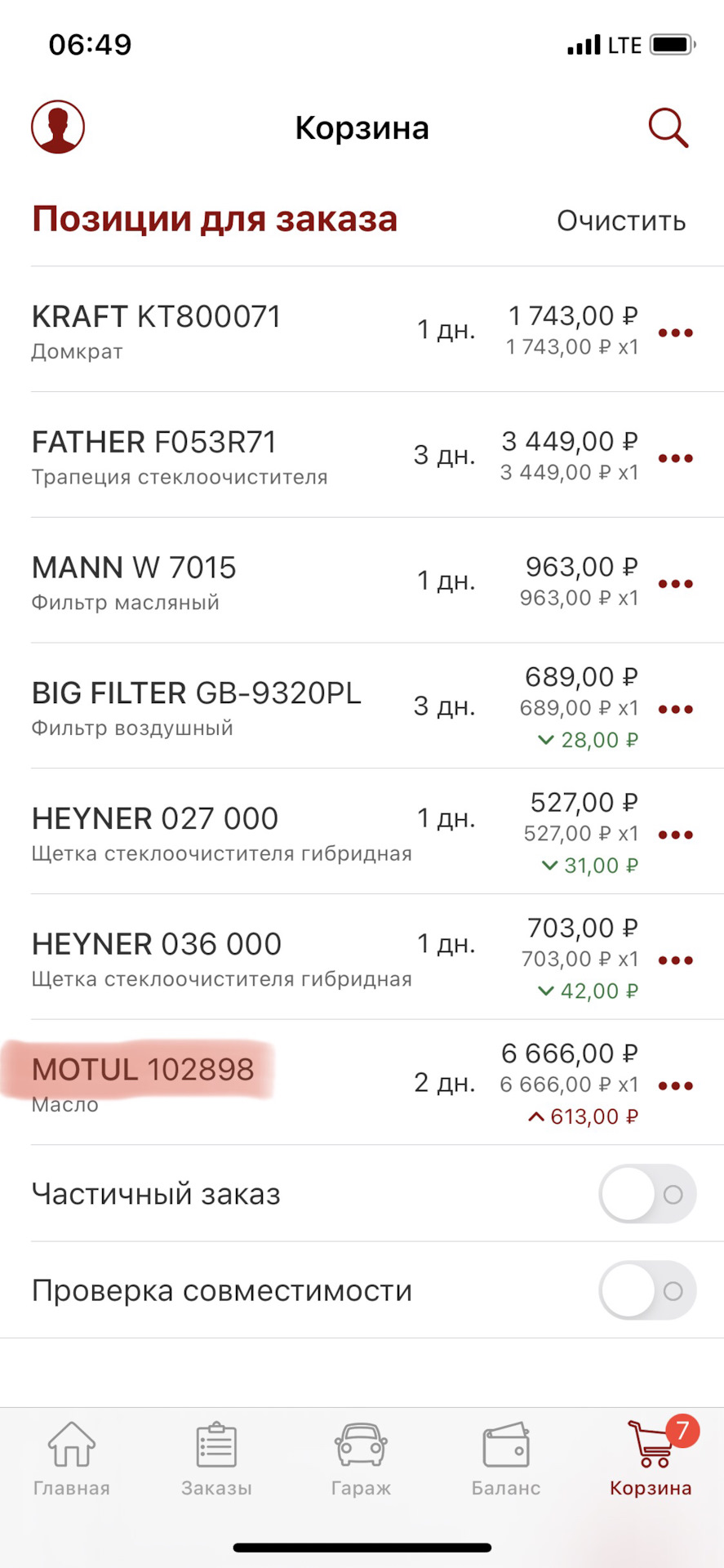
Task: Toggle Проверка совместимости on
Action: tap(647, 1291)
